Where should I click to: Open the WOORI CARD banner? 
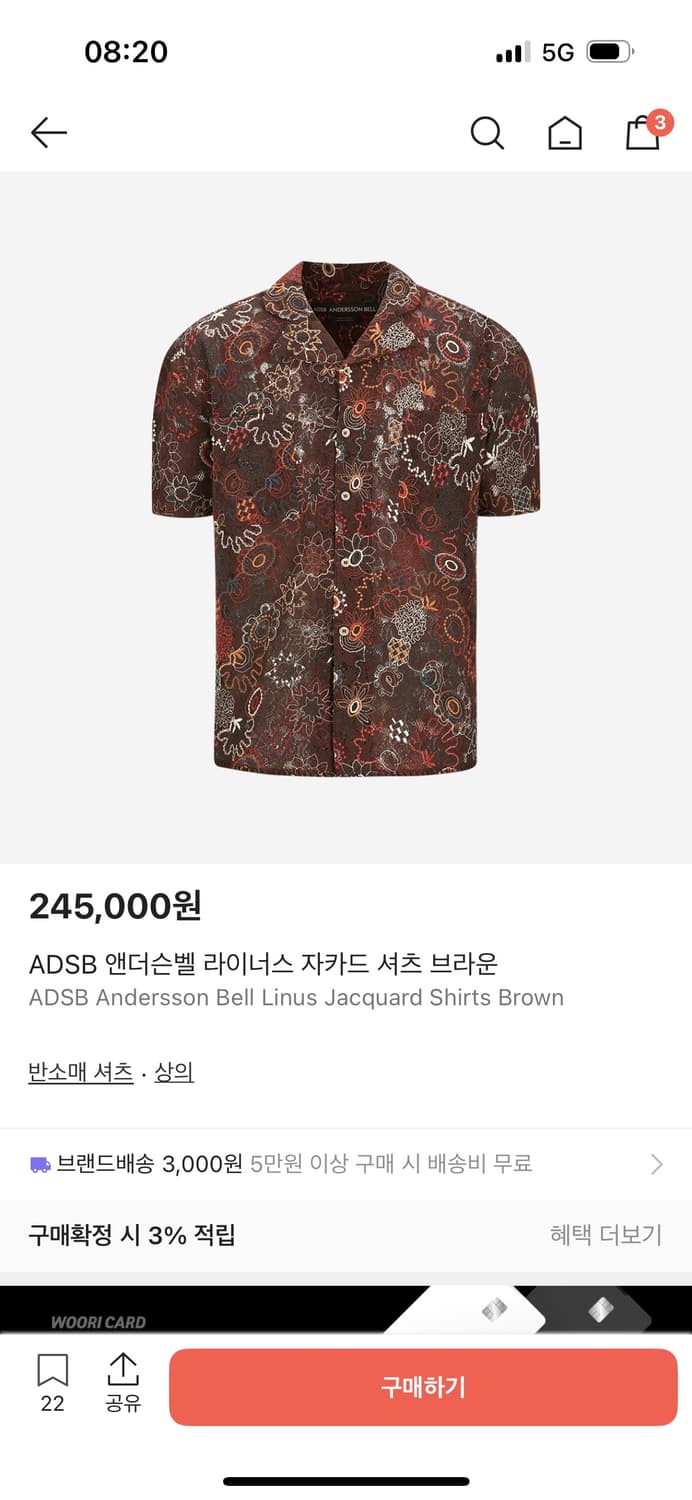[346, 1310]
